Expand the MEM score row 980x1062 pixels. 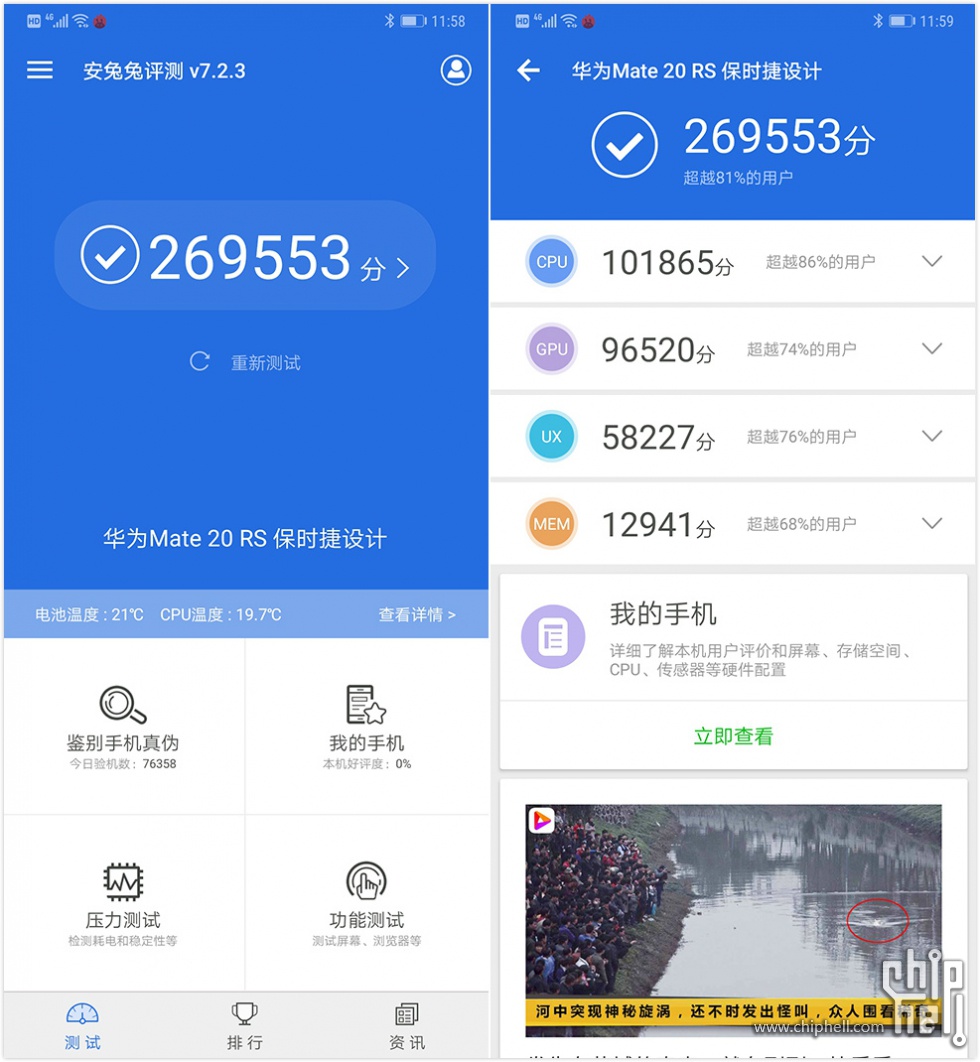point(931,523)
